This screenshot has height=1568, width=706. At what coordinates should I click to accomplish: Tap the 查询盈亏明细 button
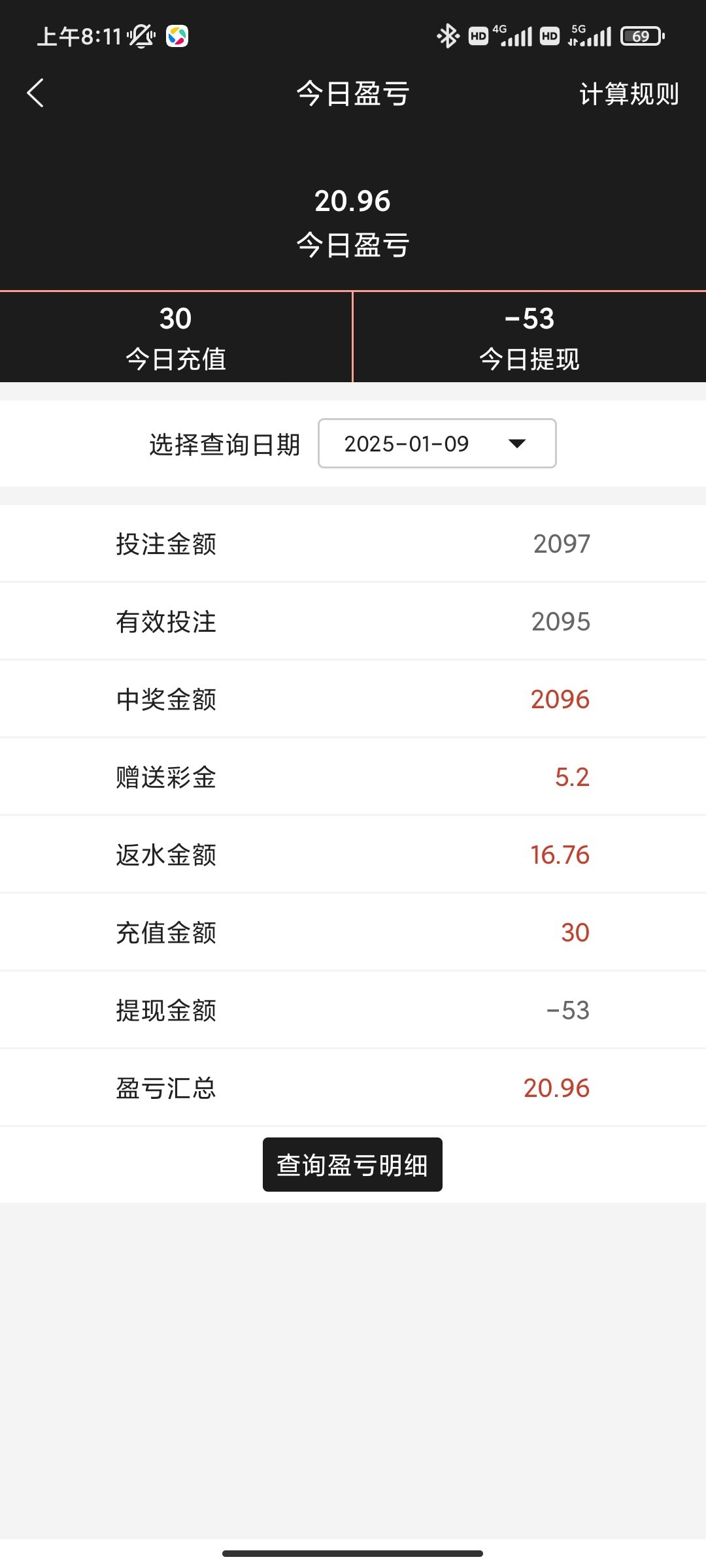pyautogui.click(x=352, y=1165)
